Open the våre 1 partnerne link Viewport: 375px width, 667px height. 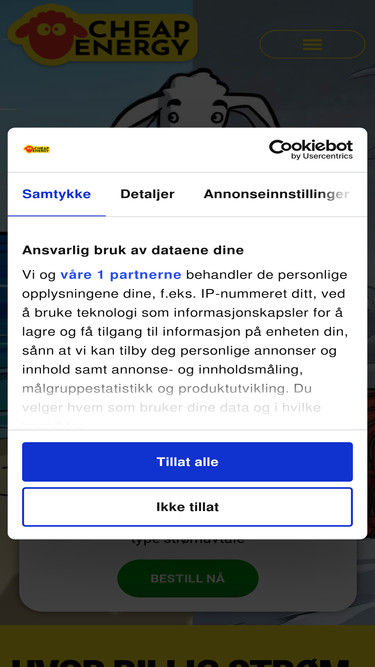[121, 275]
